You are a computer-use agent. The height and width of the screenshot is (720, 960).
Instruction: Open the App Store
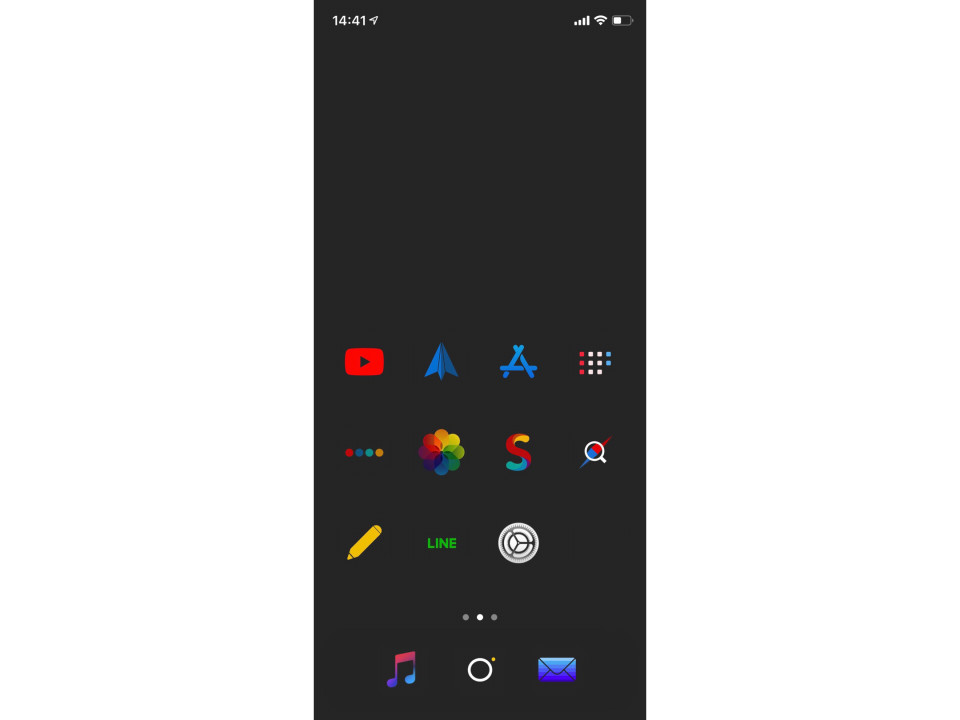click(x=518, y=362)
